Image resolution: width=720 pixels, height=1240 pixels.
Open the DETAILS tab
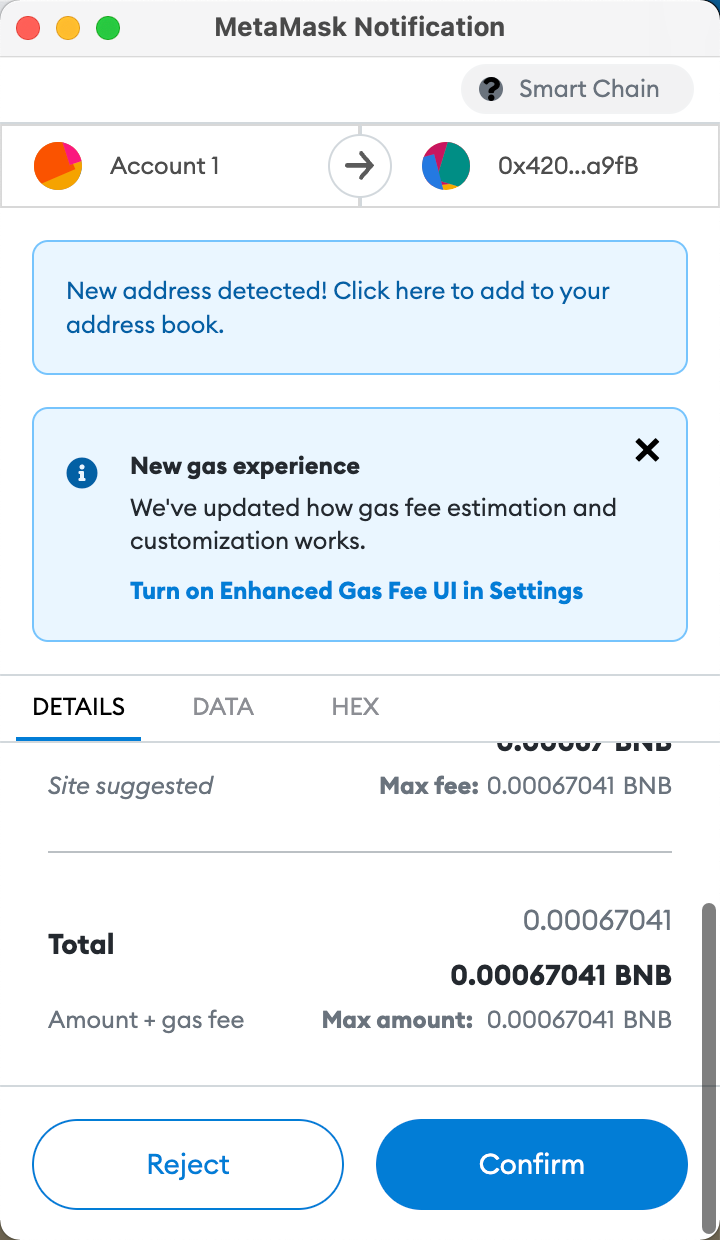point(79,707)
